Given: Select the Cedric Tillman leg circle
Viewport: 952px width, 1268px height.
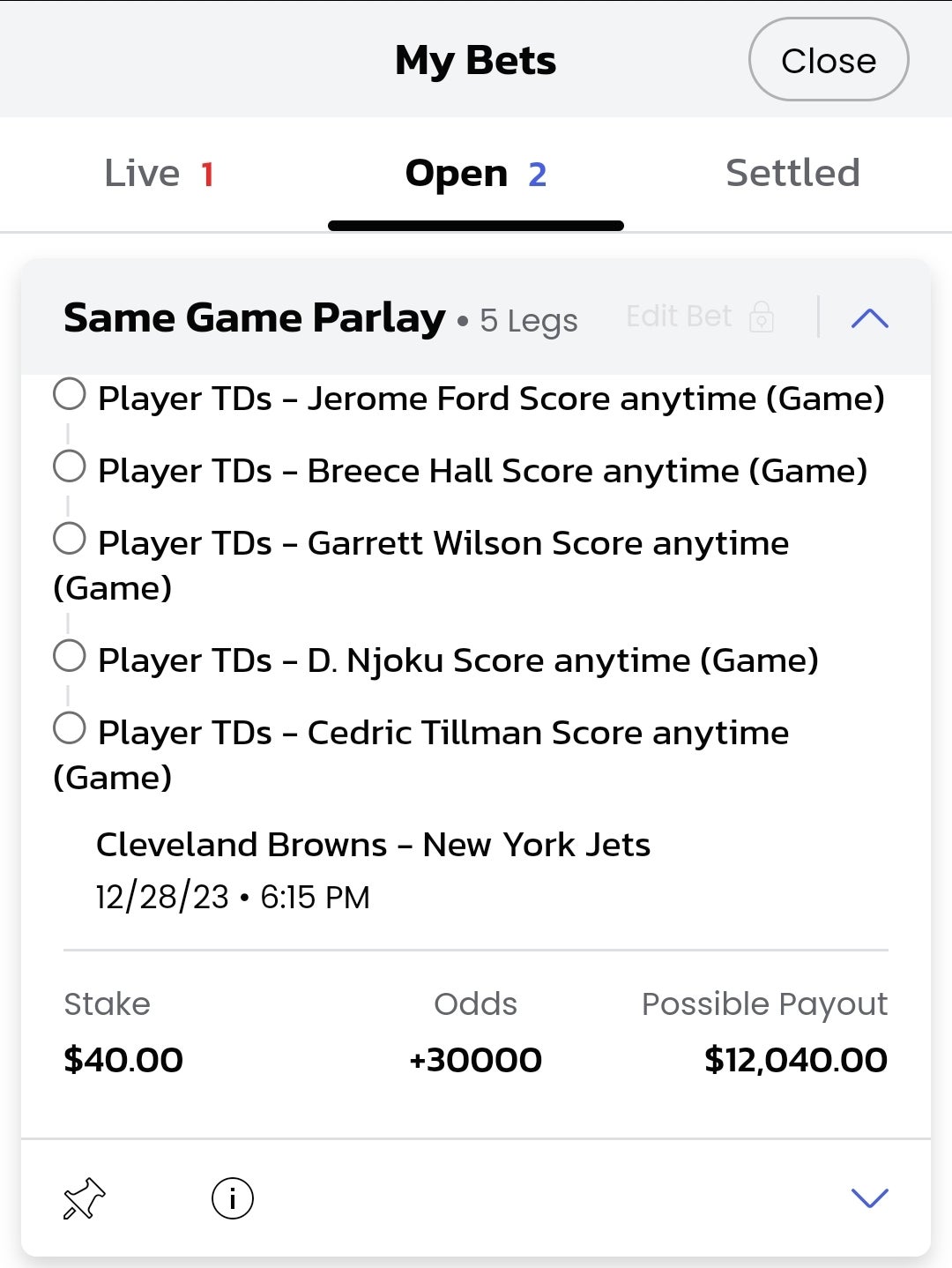Looking at the screenshot, I should 70,731.
